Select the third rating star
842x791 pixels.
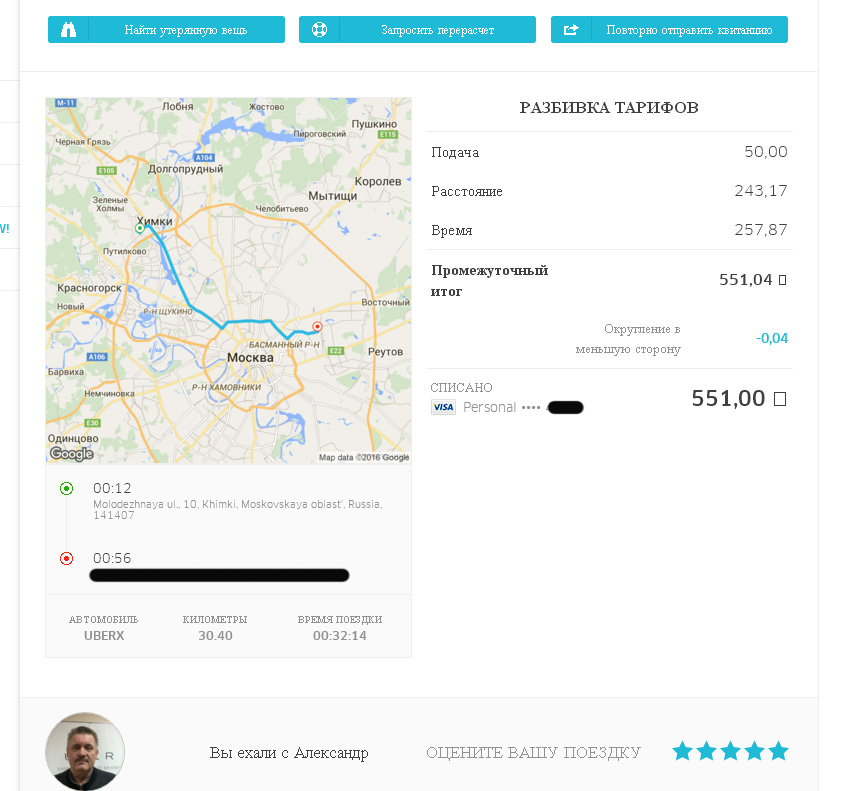(730, 751)
